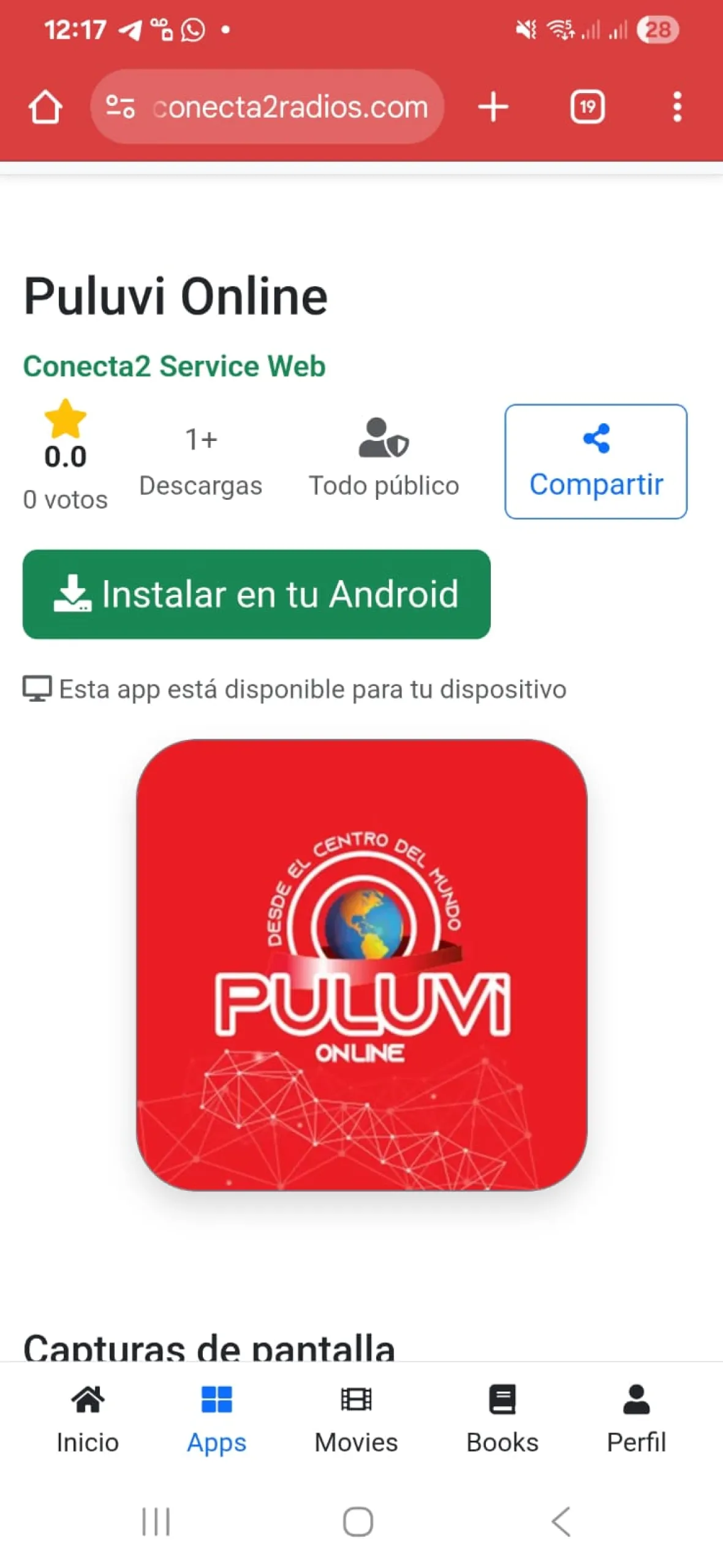Open the Conecta2 Service Web developer link
Image resolution: width=723 pixels, height=1568 pixels.
pos(174,366)
